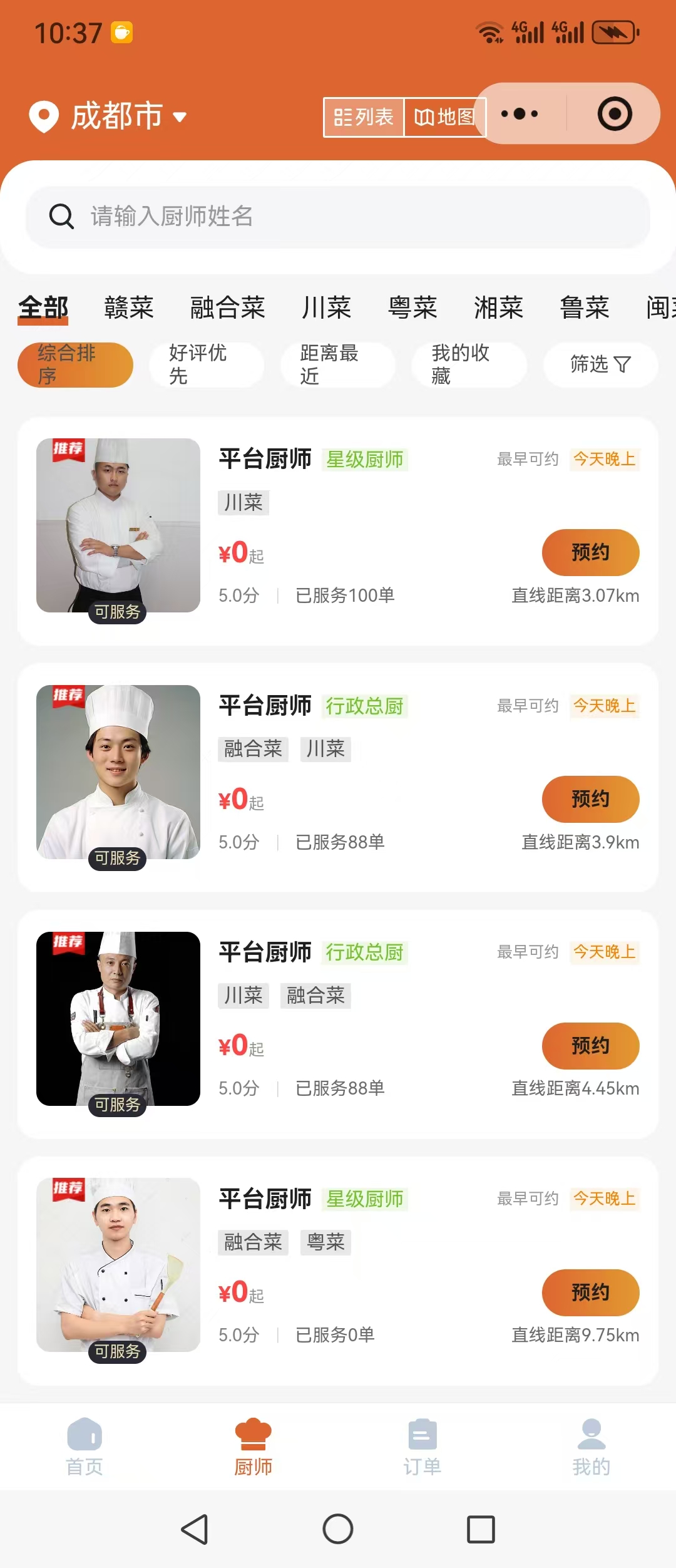Open the 订单 orders tab
Viewport: 676px width, 1568px height.
[x=422, y=1447]
